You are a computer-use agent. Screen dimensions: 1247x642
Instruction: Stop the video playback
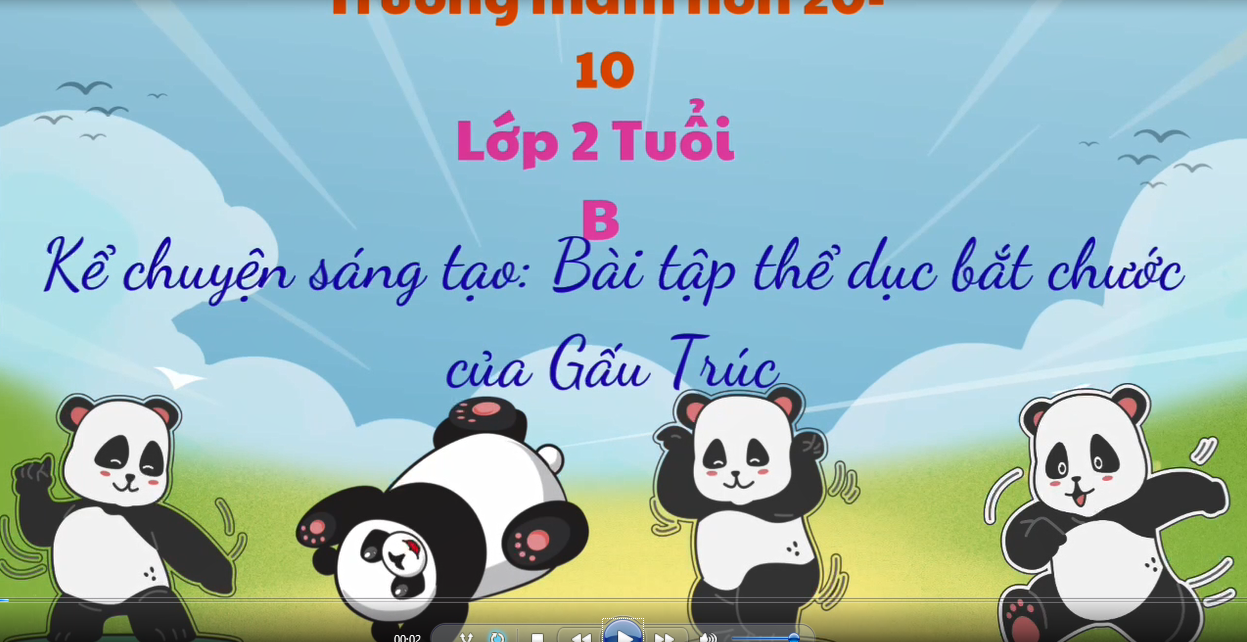point(537,638)
